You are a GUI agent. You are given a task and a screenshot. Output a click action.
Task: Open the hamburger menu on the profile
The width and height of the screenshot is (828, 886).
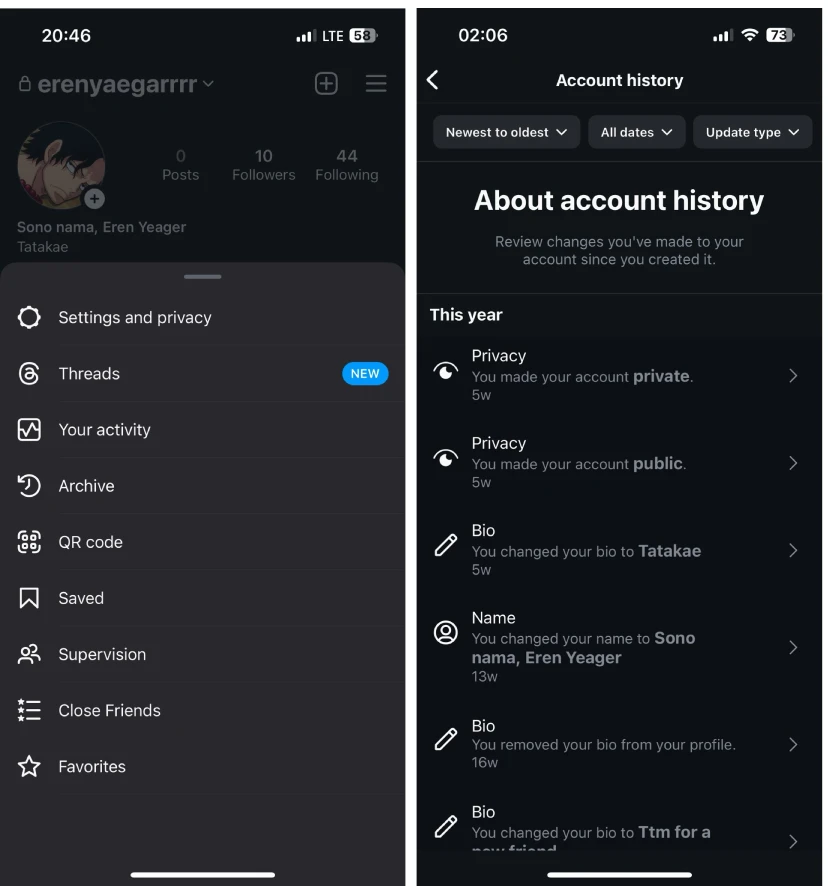376,84
